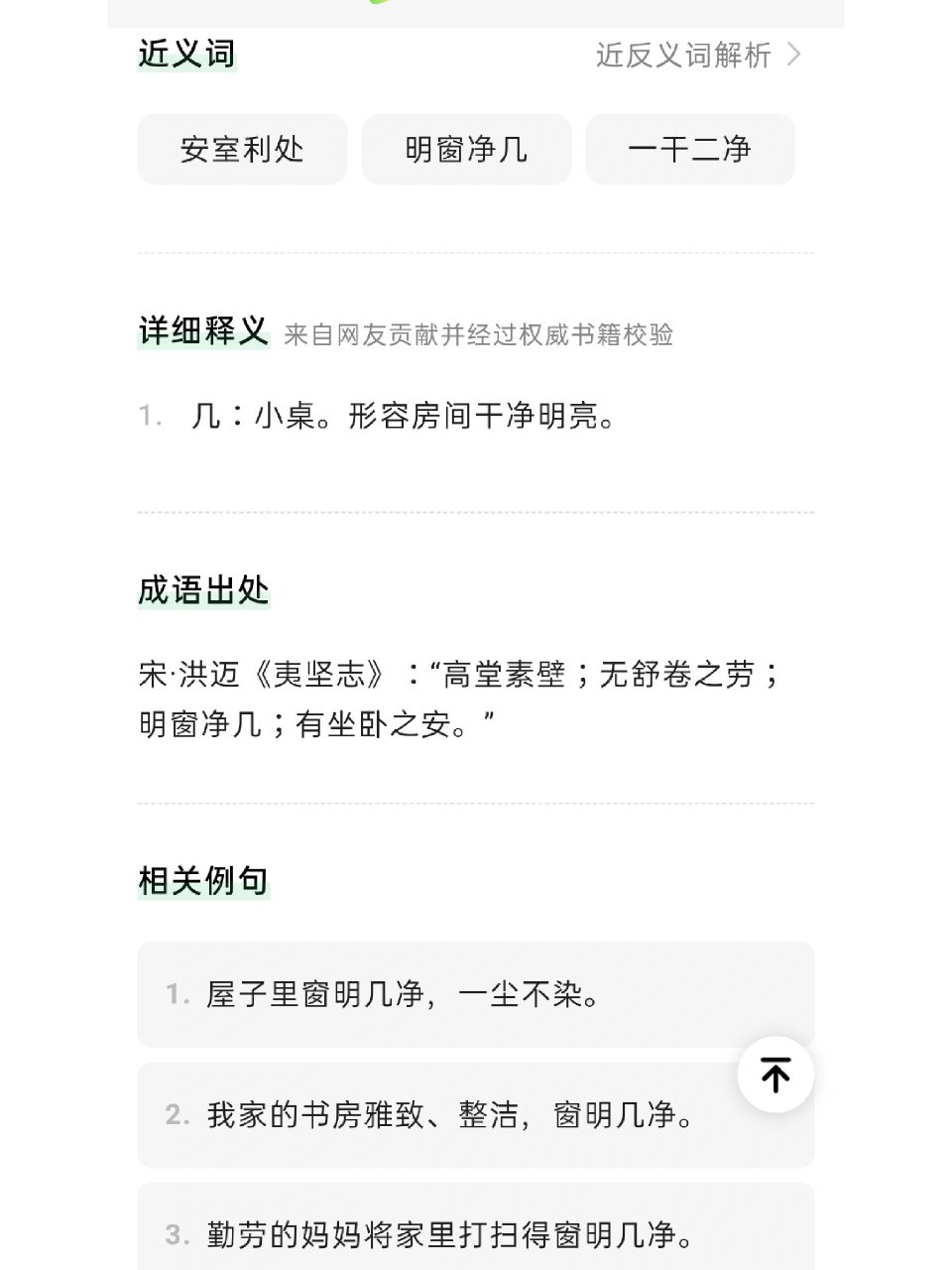
Task: Open the 近反义词解析 analysis link
Action: click(x=684, y=57)
